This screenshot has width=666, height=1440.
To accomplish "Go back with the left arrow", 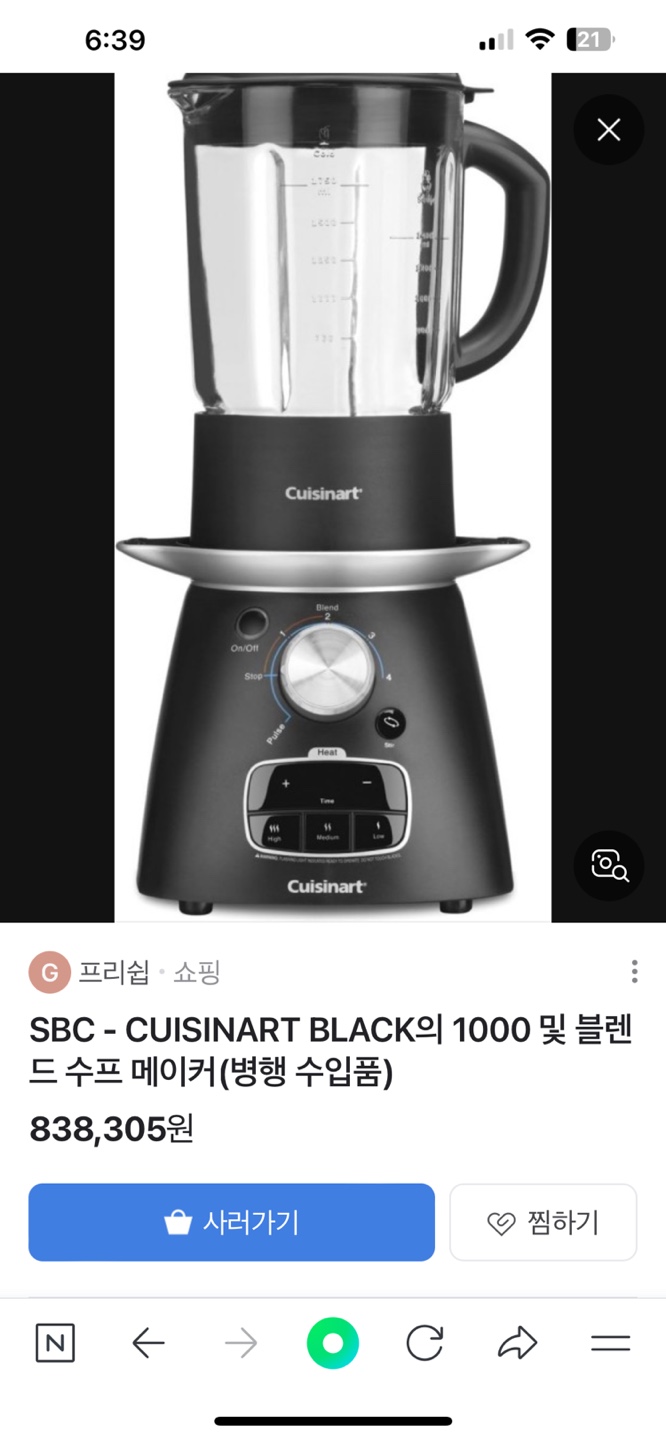I will [148, 1343].
